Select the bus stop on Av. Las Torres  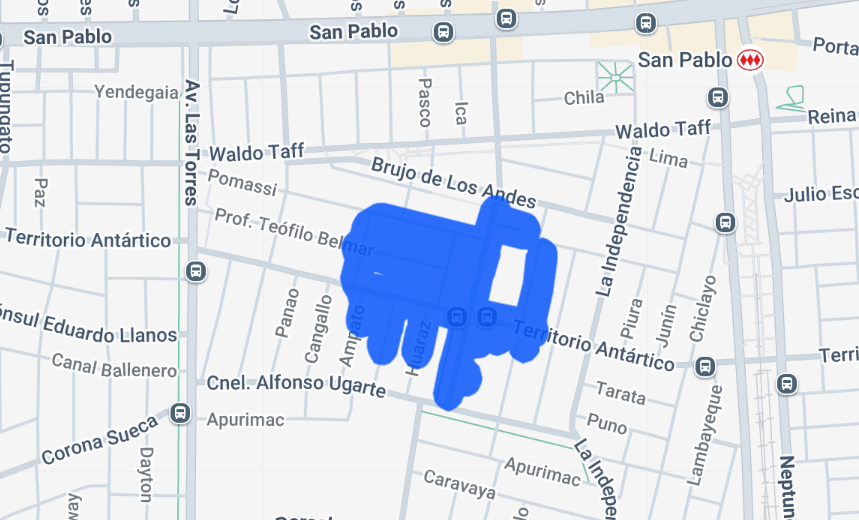(x=196, y=271)
